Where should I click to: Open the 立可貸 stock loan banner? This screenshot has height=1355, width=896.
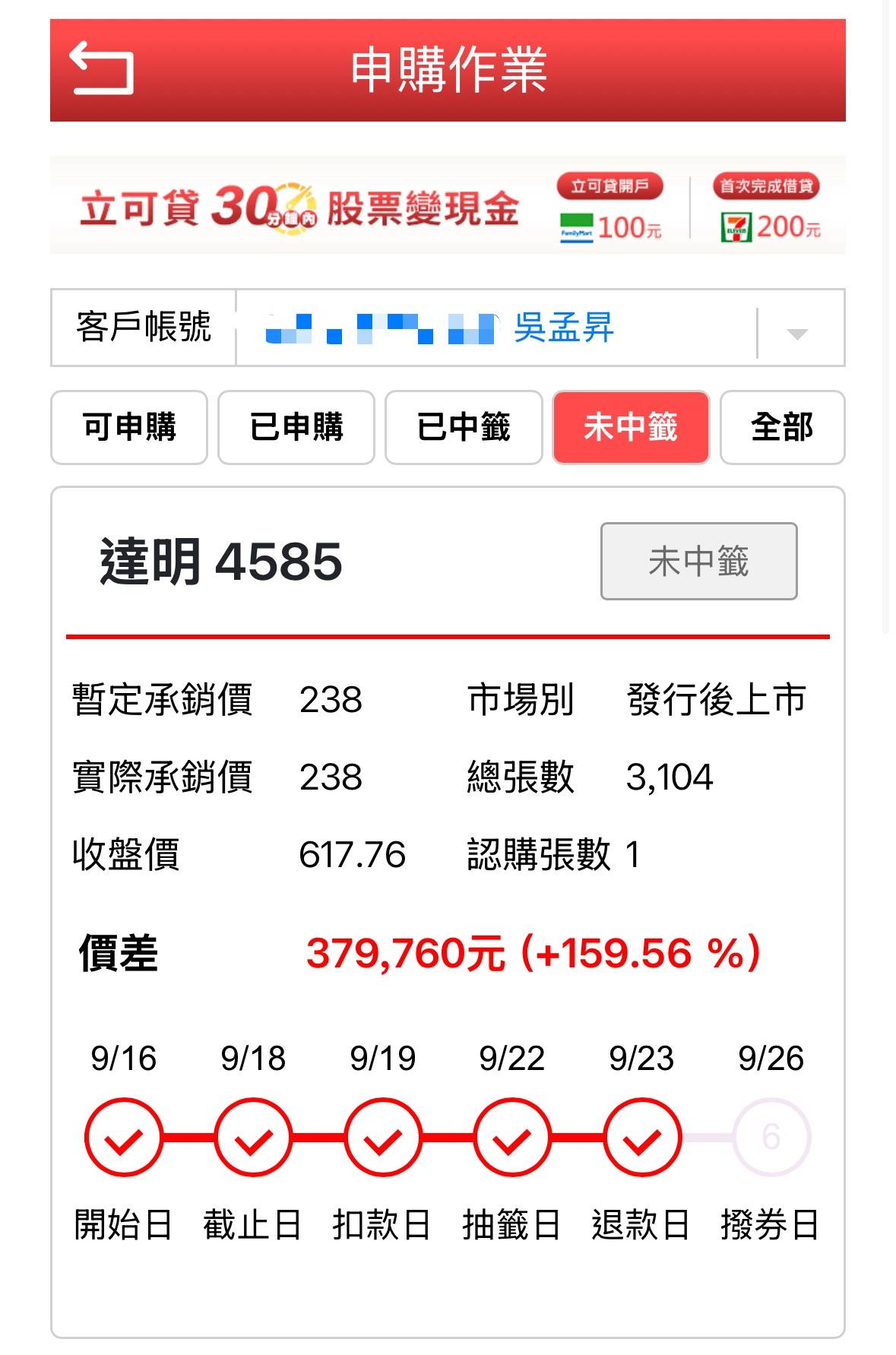click(x=447, y=206)
